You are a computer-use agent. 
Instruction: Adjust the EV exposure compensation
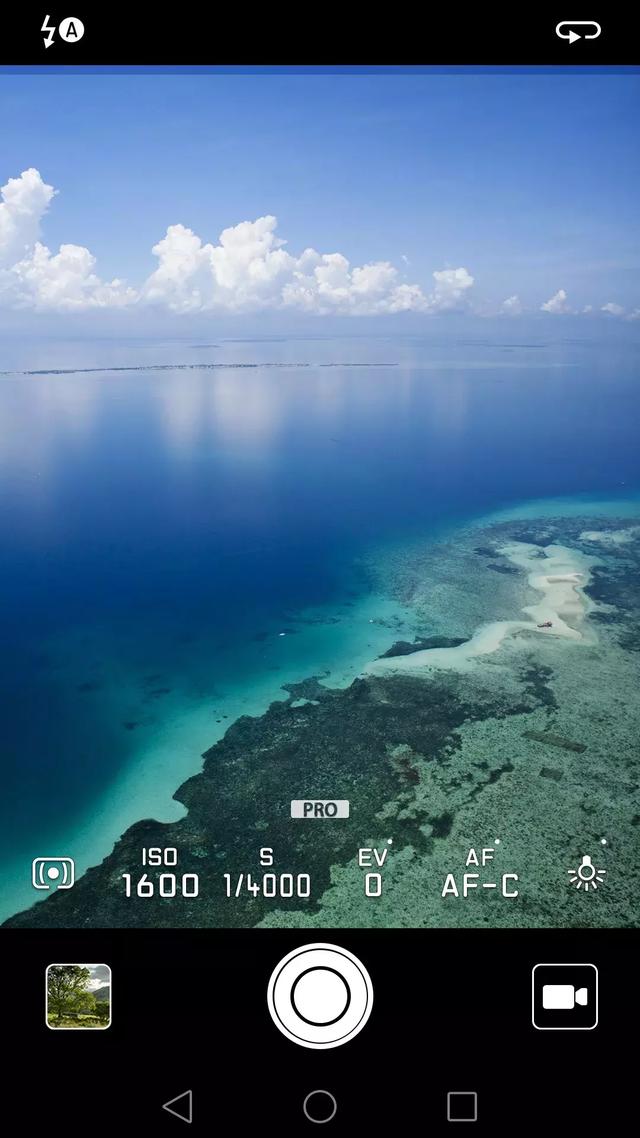(373, 875)
